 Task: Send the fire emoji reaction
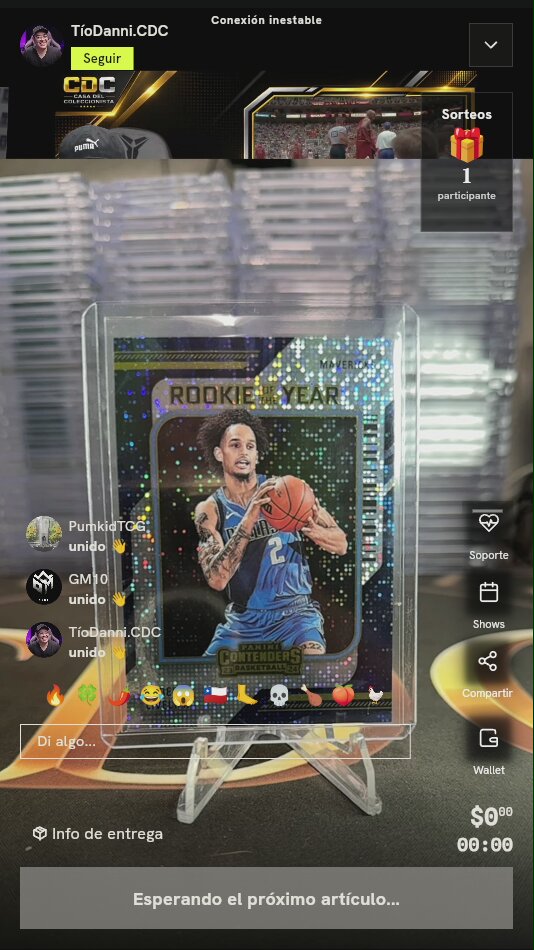coord(55,696)
